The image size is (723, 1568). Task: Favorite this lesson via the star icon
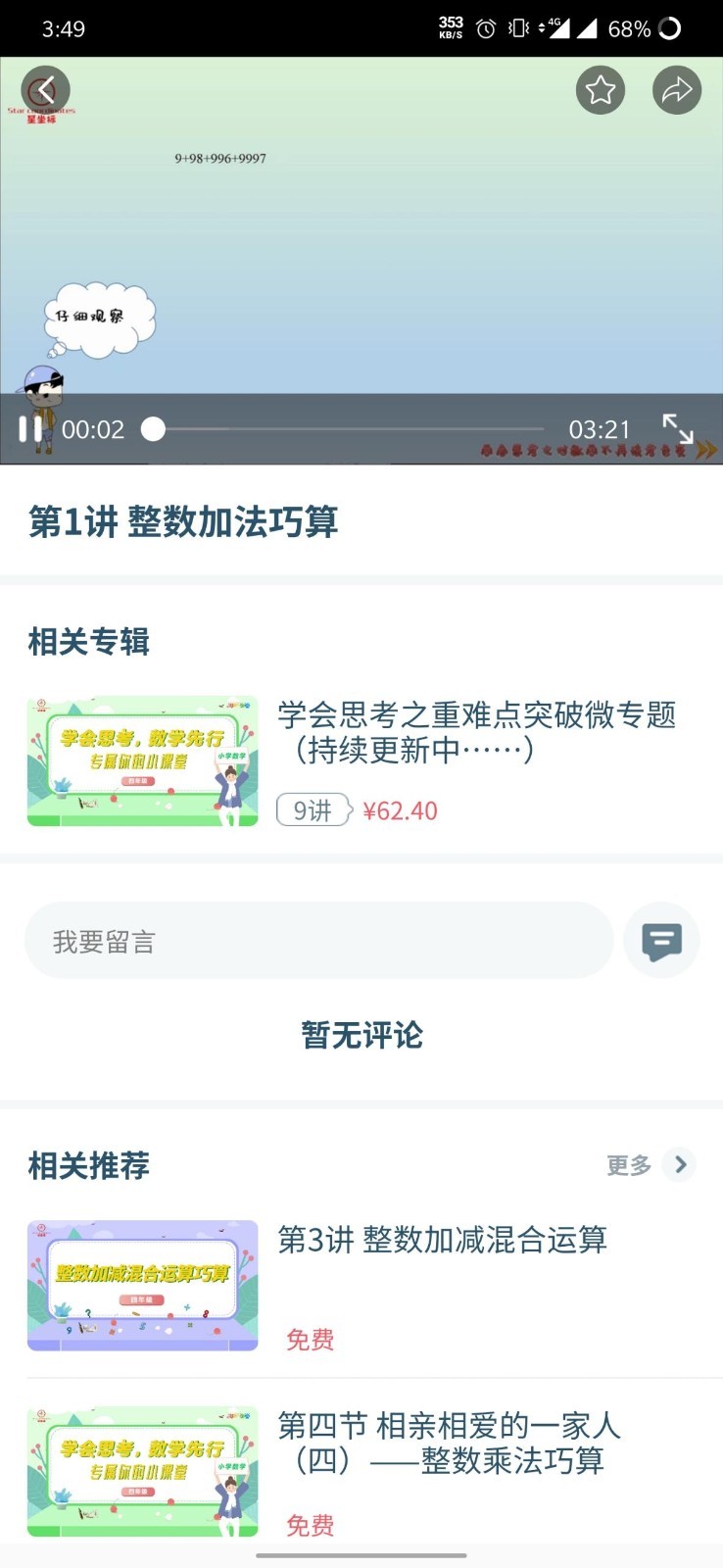[601, 89]
